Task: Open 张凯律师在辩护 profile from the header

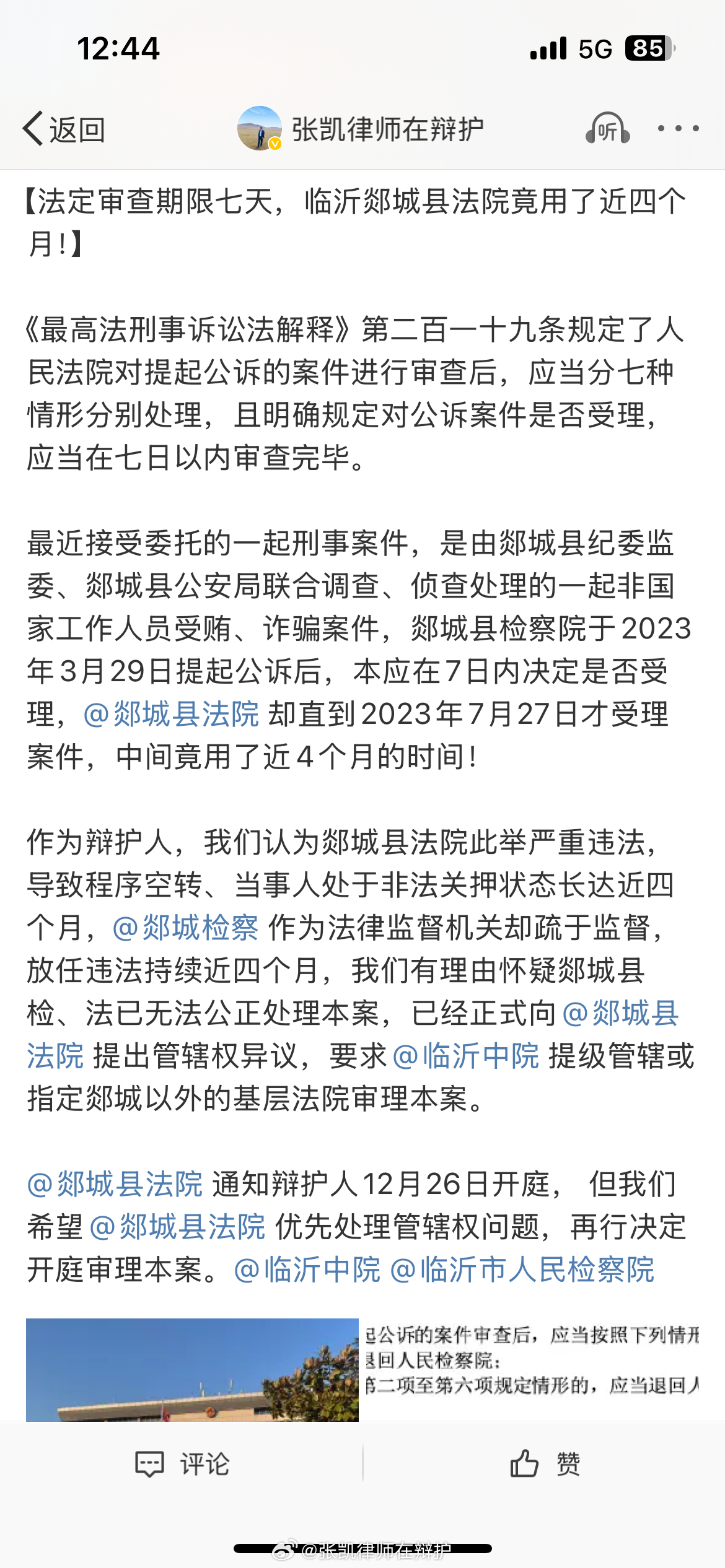Action: click(x=361, y=129)
